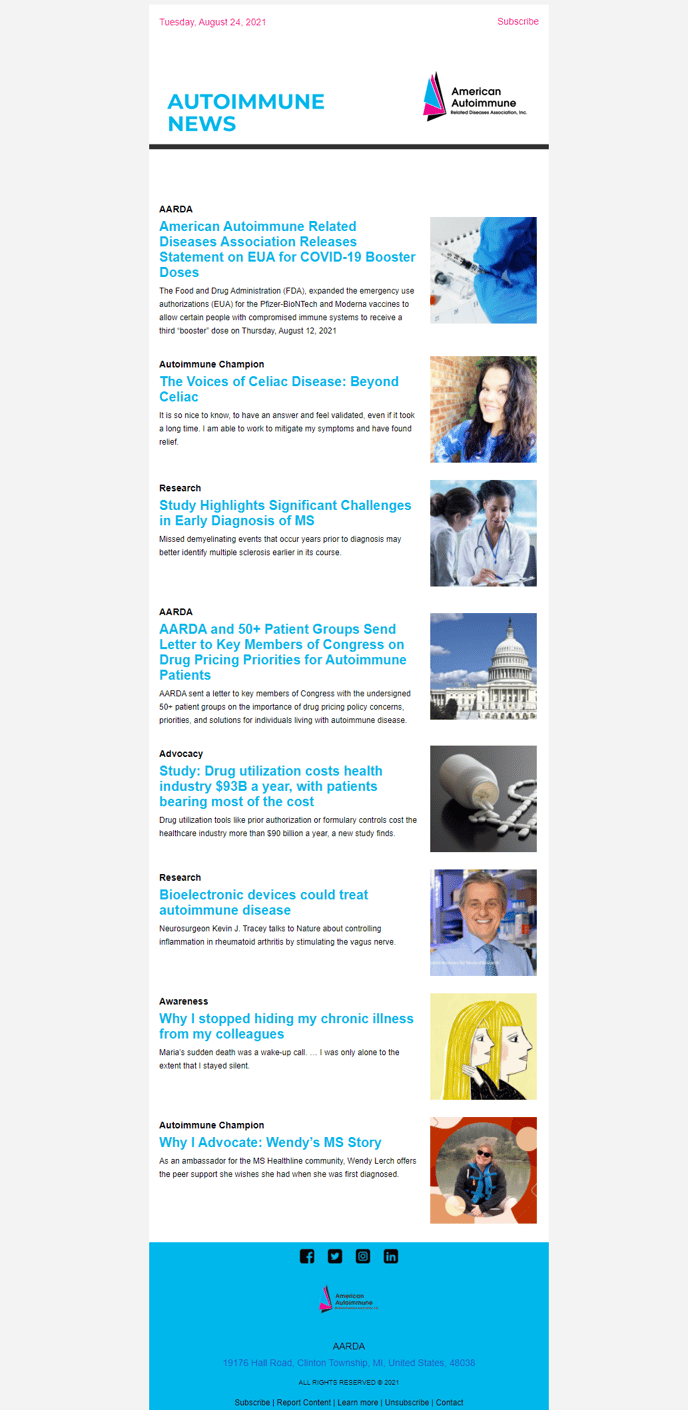Image resolution: width=688 pixels, height=1410 pixels.
Task: Open AARDA letter to Congress article
Action: click(x=282, y=652)
